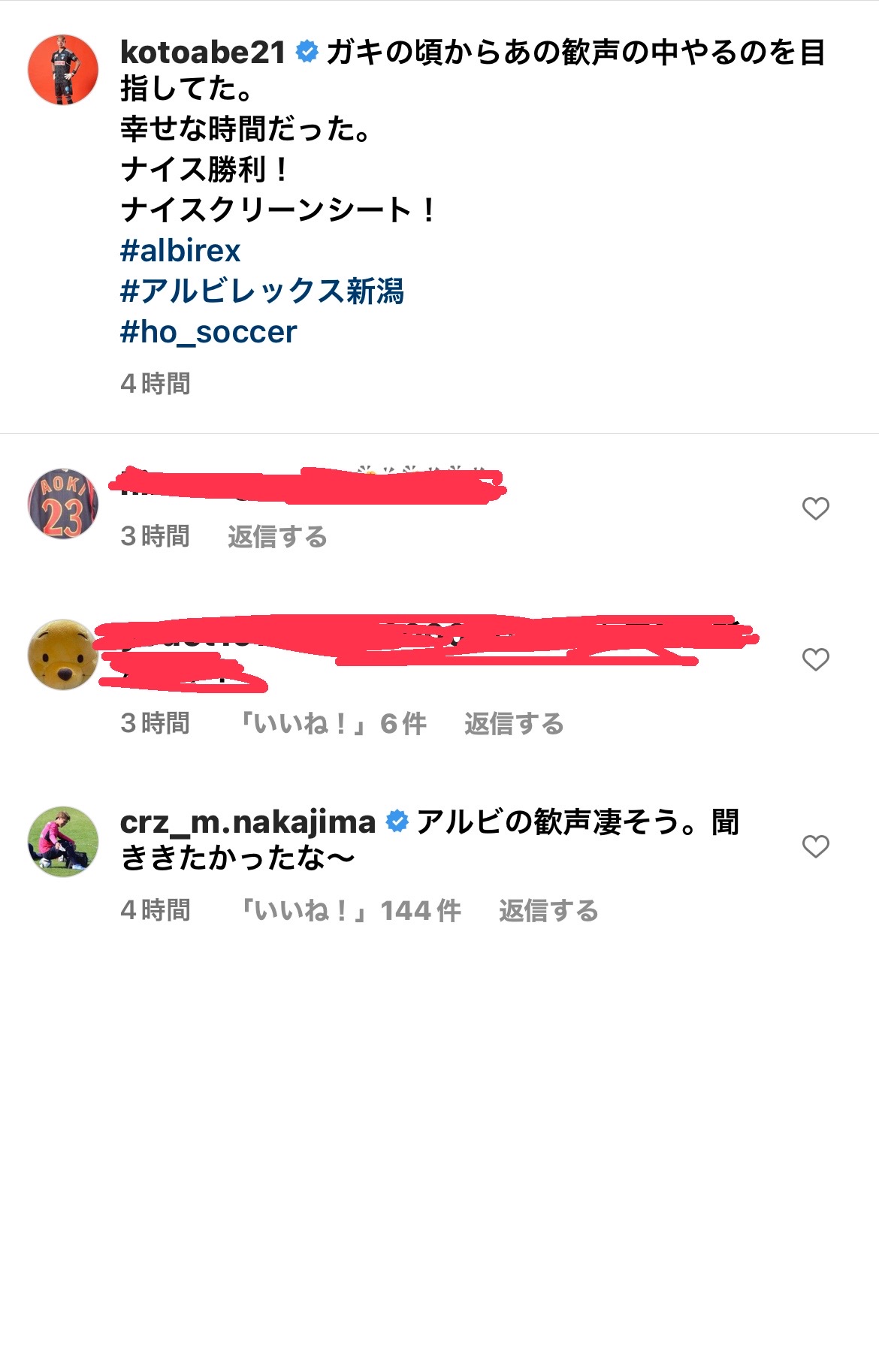Tap crz_m.nakajima's profile picture
The height and width of the screenshot is (1372, 879).
coord(63,842)
